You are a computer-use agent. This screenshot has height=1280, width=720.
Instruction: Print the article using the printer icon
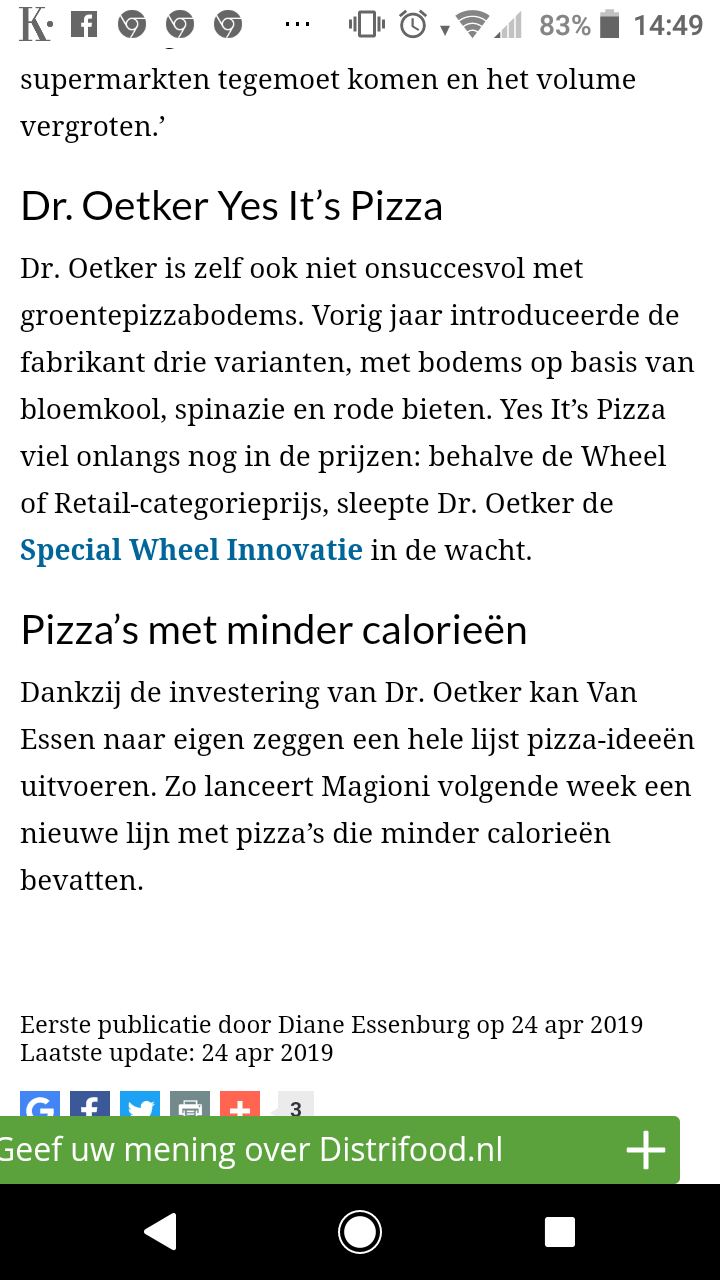(190, 1104)
